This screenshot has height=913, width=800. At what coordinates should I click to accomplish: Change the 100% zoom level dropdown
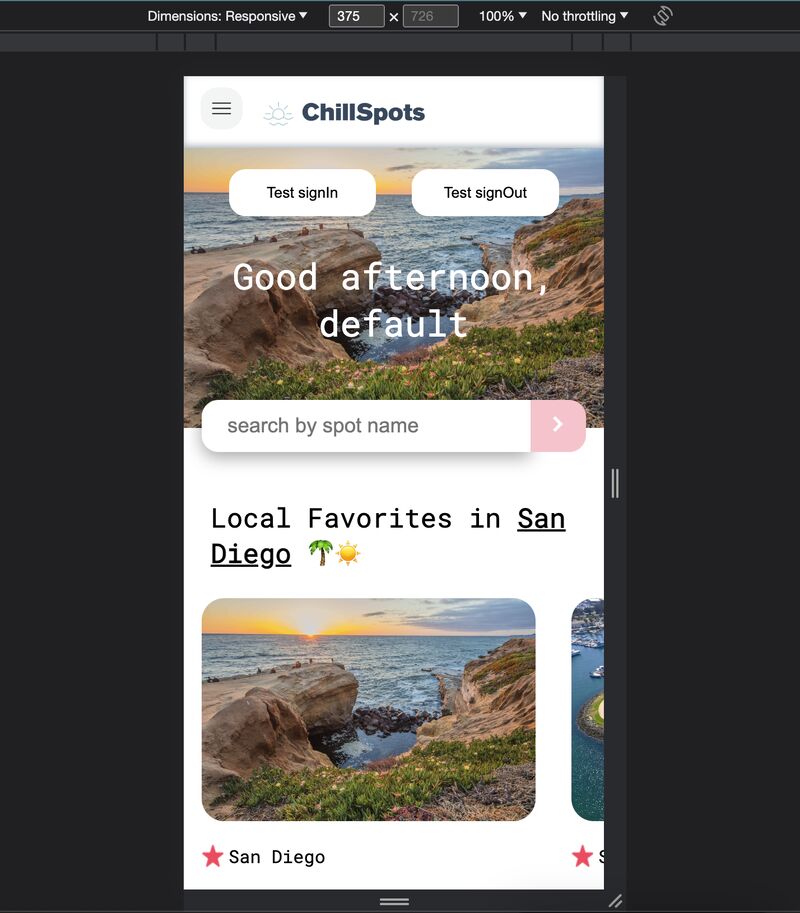(x=502, y=16)
